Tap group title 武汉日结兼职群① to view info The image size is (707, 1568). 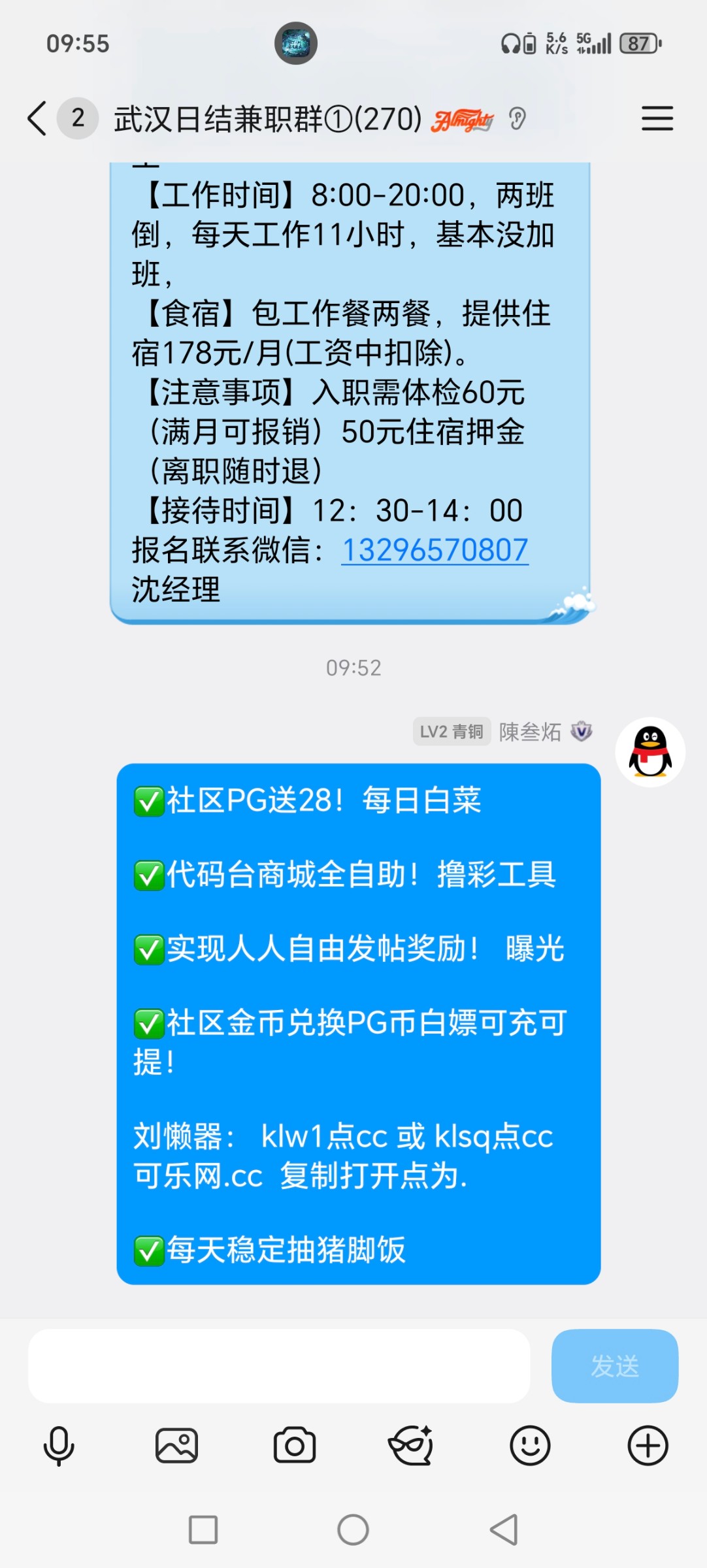[x=261, y=118]
